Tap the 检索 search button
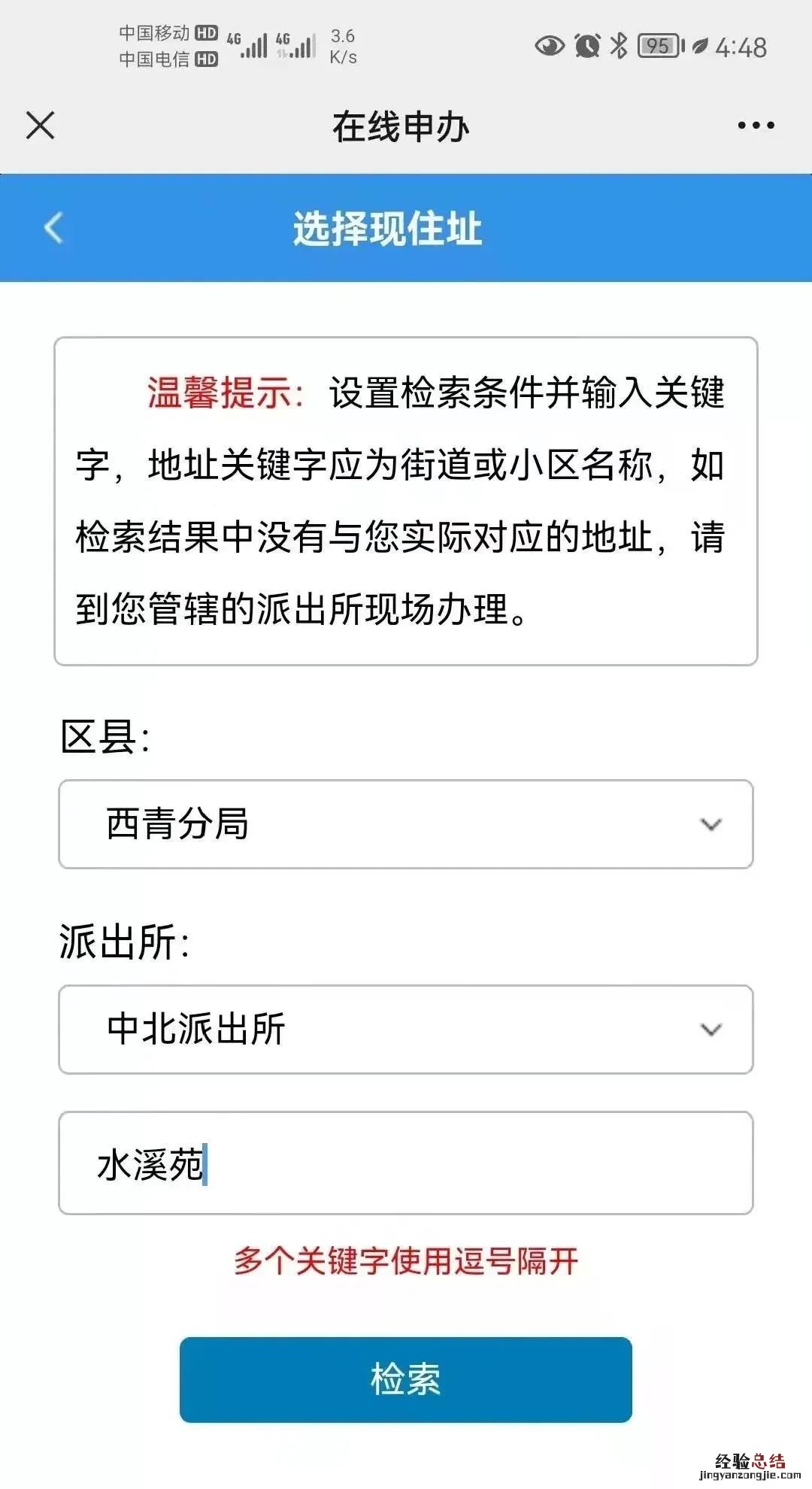This screenshot has width=812, height=1489. pos(406,1379)
